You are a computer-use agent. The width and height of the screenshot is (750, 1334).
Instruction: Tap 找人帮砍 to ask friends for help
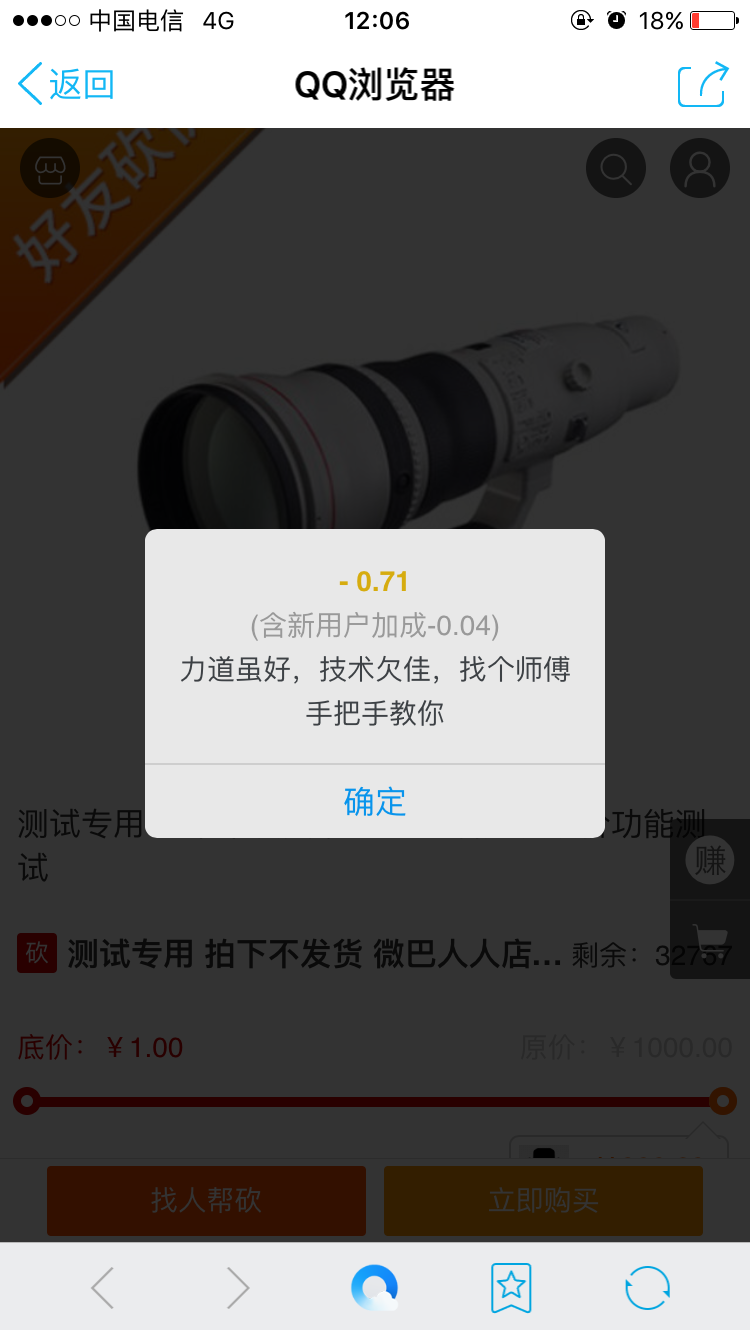[206, 1200]
